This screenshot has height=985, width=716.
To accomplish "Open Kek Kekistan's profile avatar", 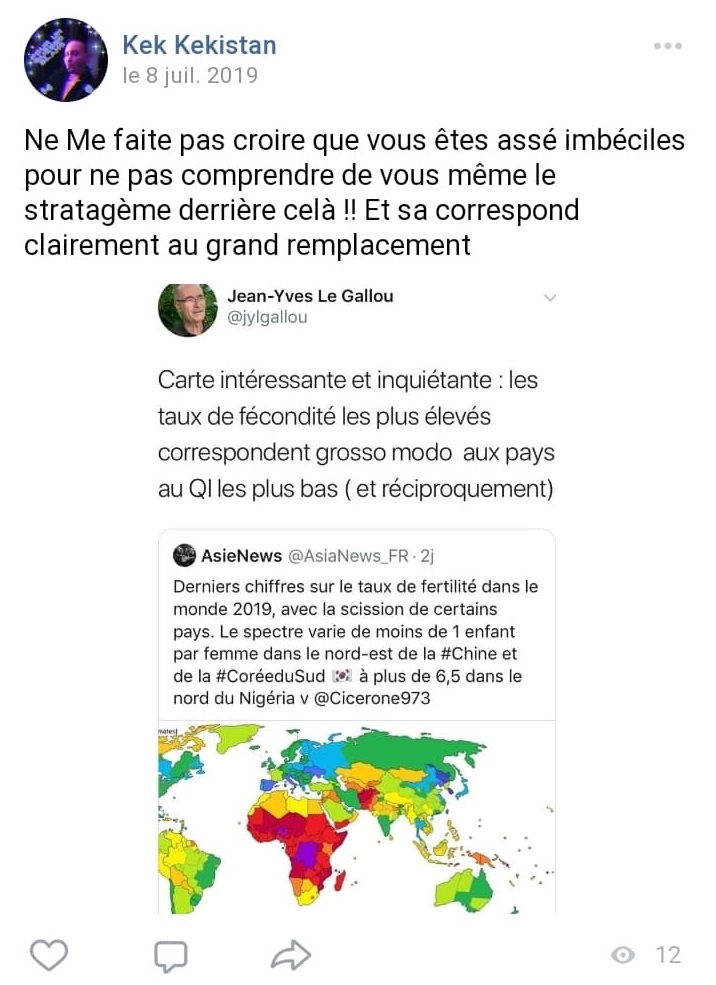I will 65,60.
